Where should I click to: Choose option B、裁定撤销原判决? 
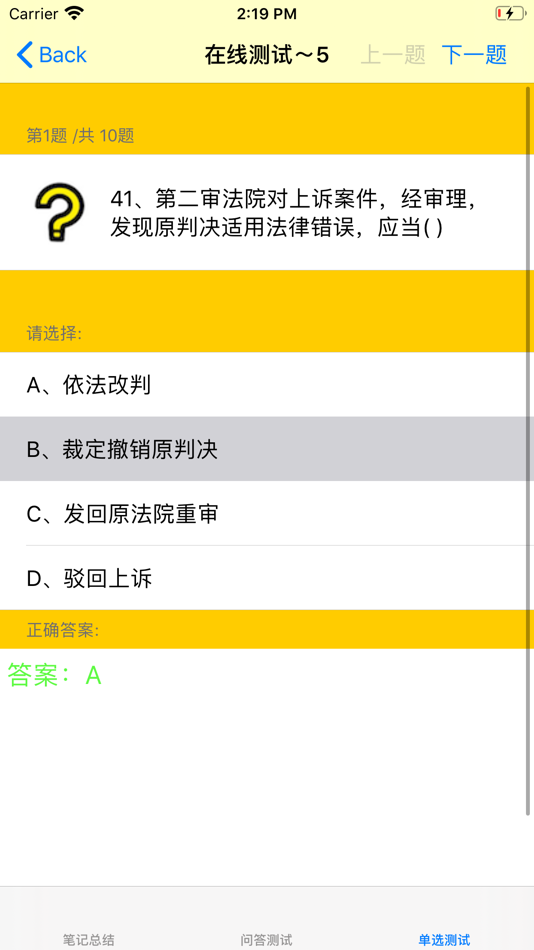click(x=267, y=449)
